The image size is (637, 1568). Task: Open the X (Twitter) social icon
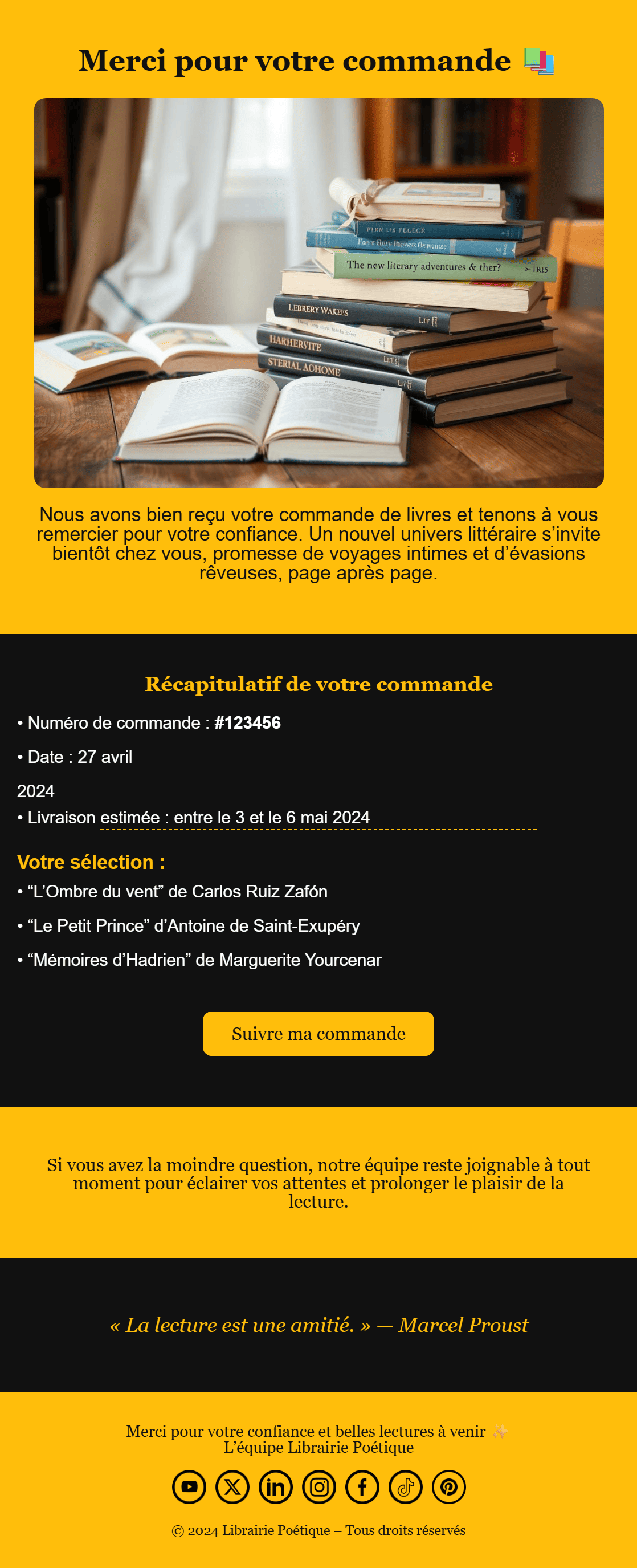click(x=232, y=1487)
